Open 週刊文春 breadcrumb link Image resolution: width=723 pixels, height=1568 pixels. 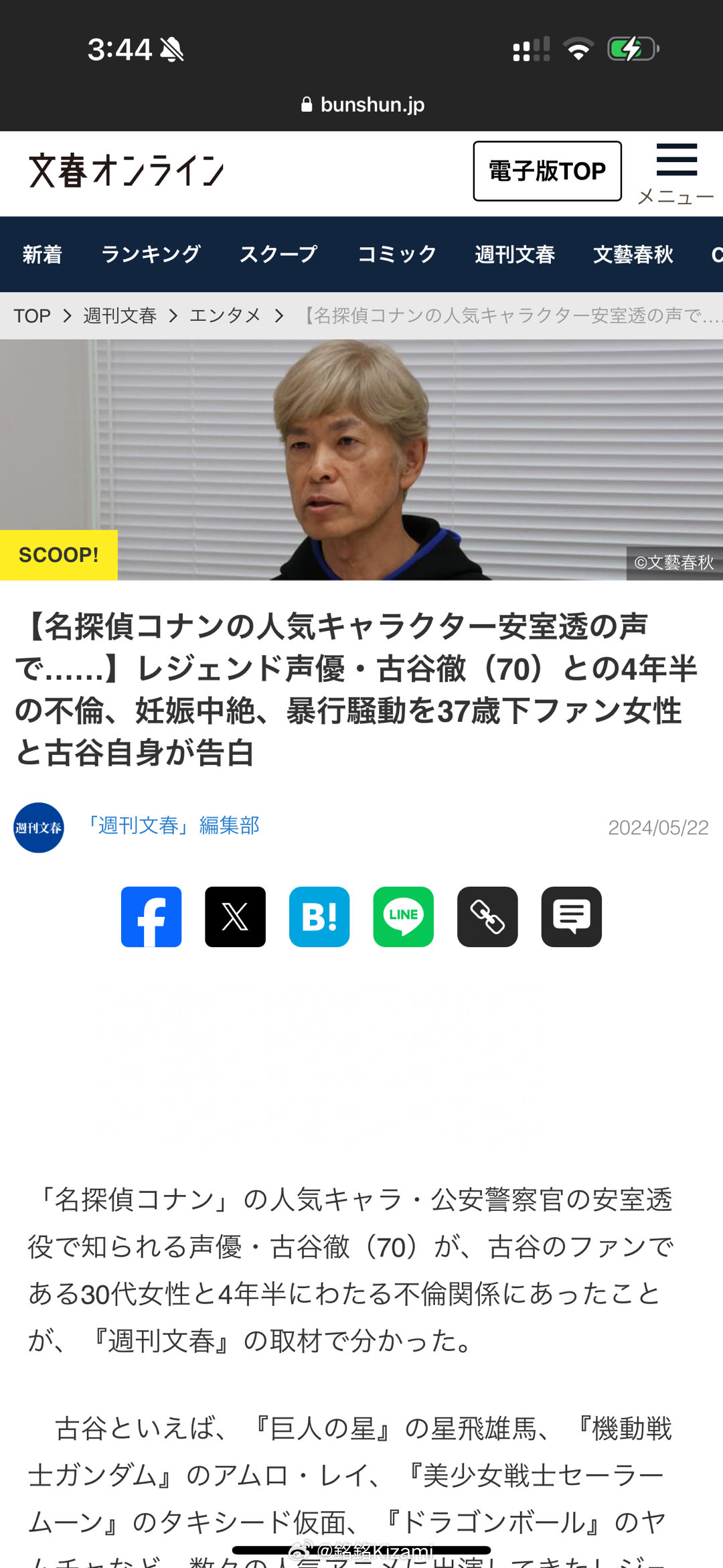click(x=120, y=315)
